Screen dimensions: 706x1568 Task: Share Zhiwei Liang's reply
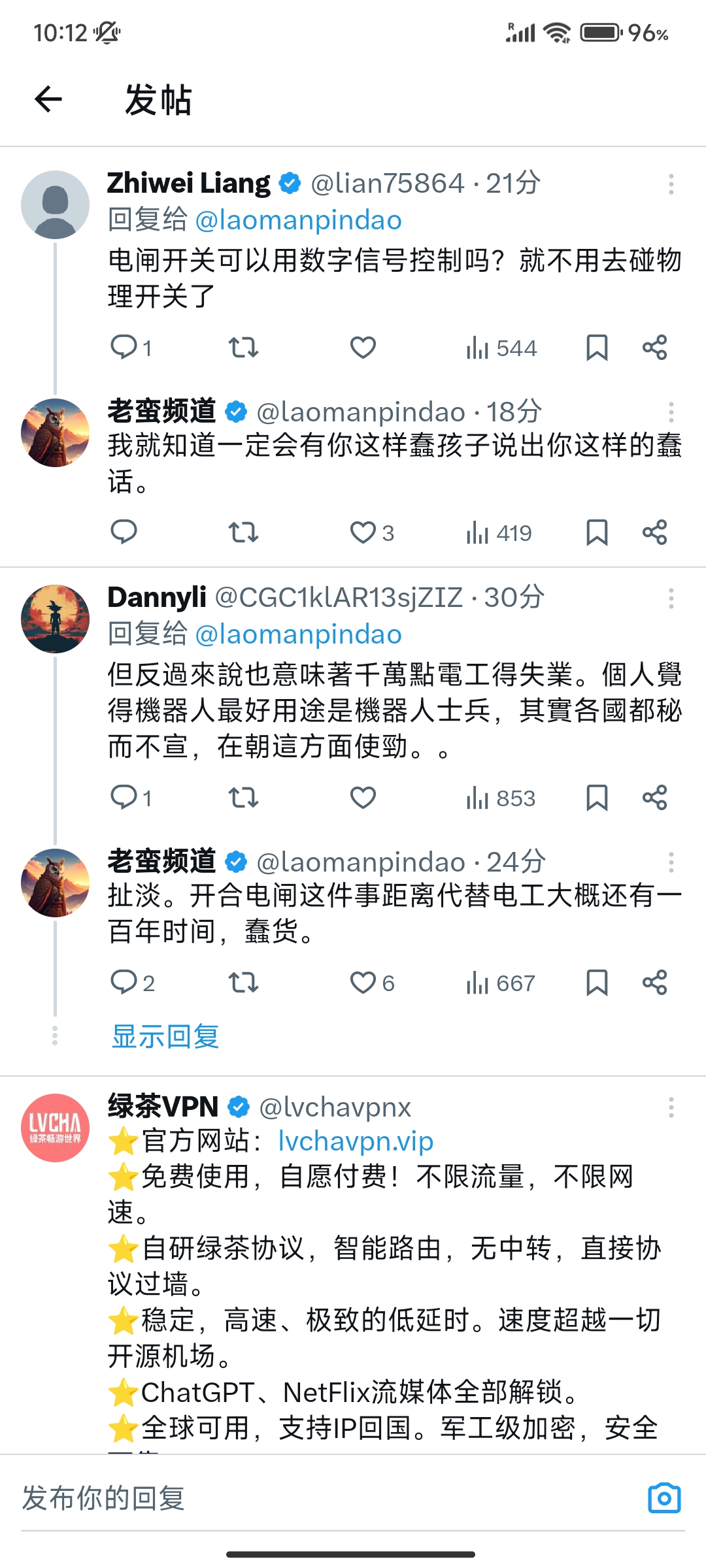click(654, 348)
